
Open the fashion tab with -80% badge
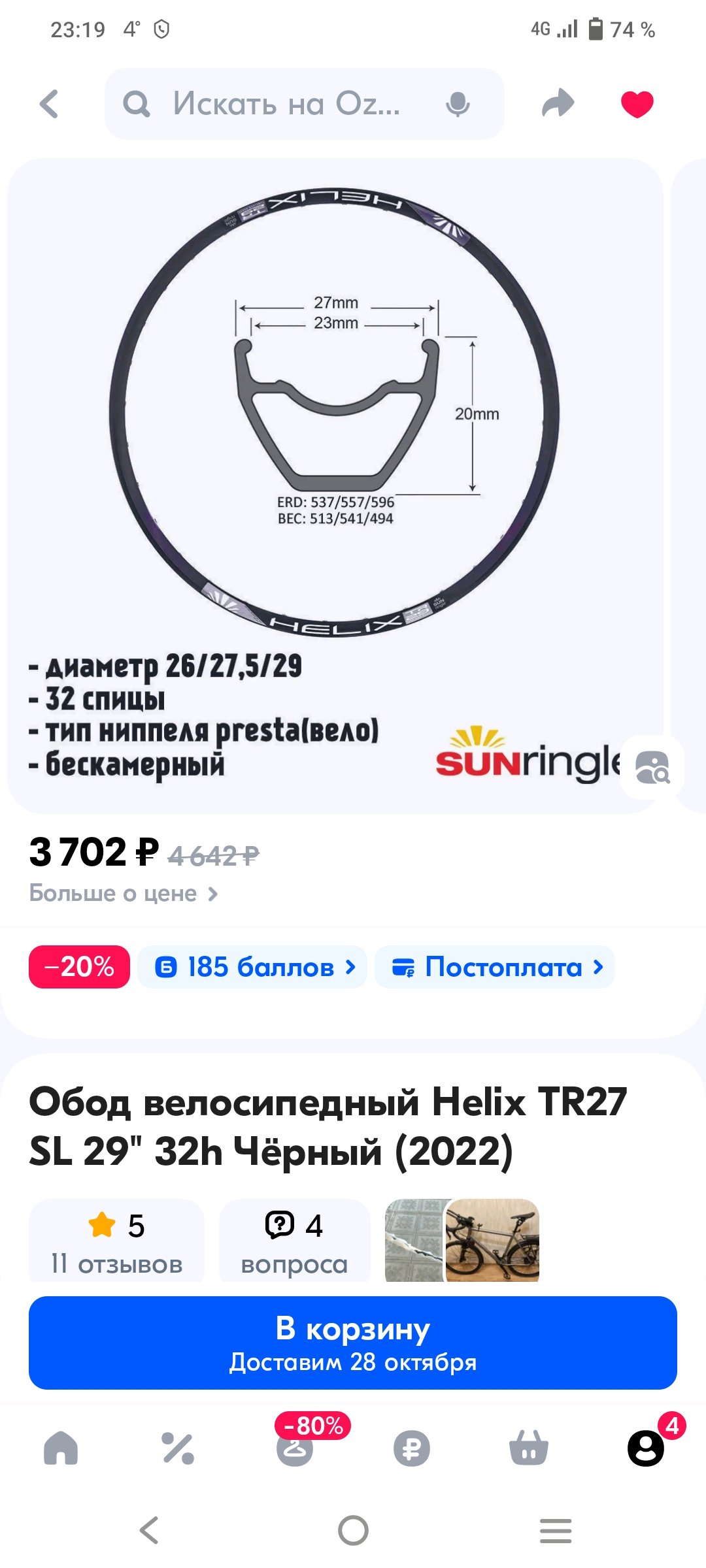point(295,1448)
